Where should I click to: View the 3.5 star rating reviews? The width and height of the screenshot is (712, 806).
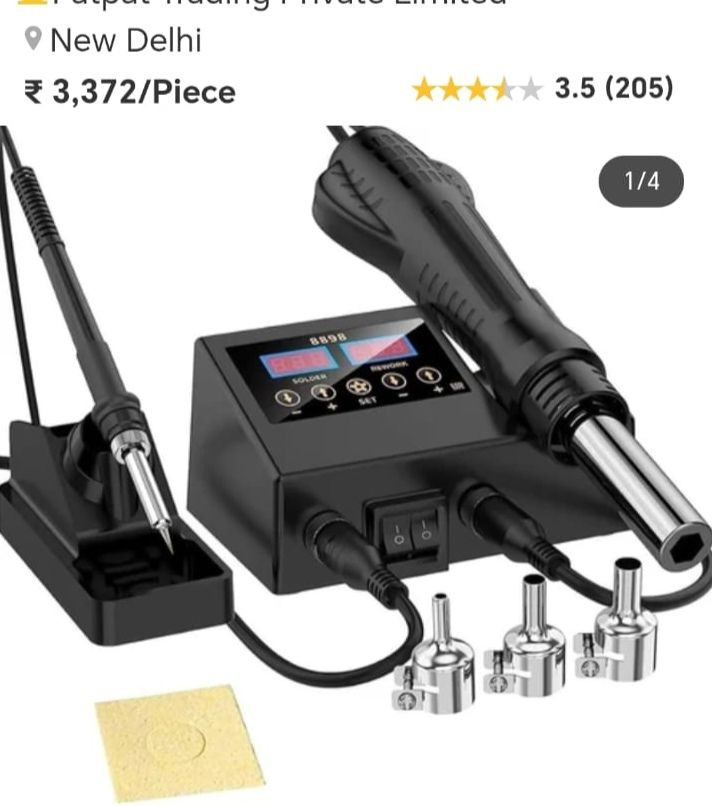[542, 90]
